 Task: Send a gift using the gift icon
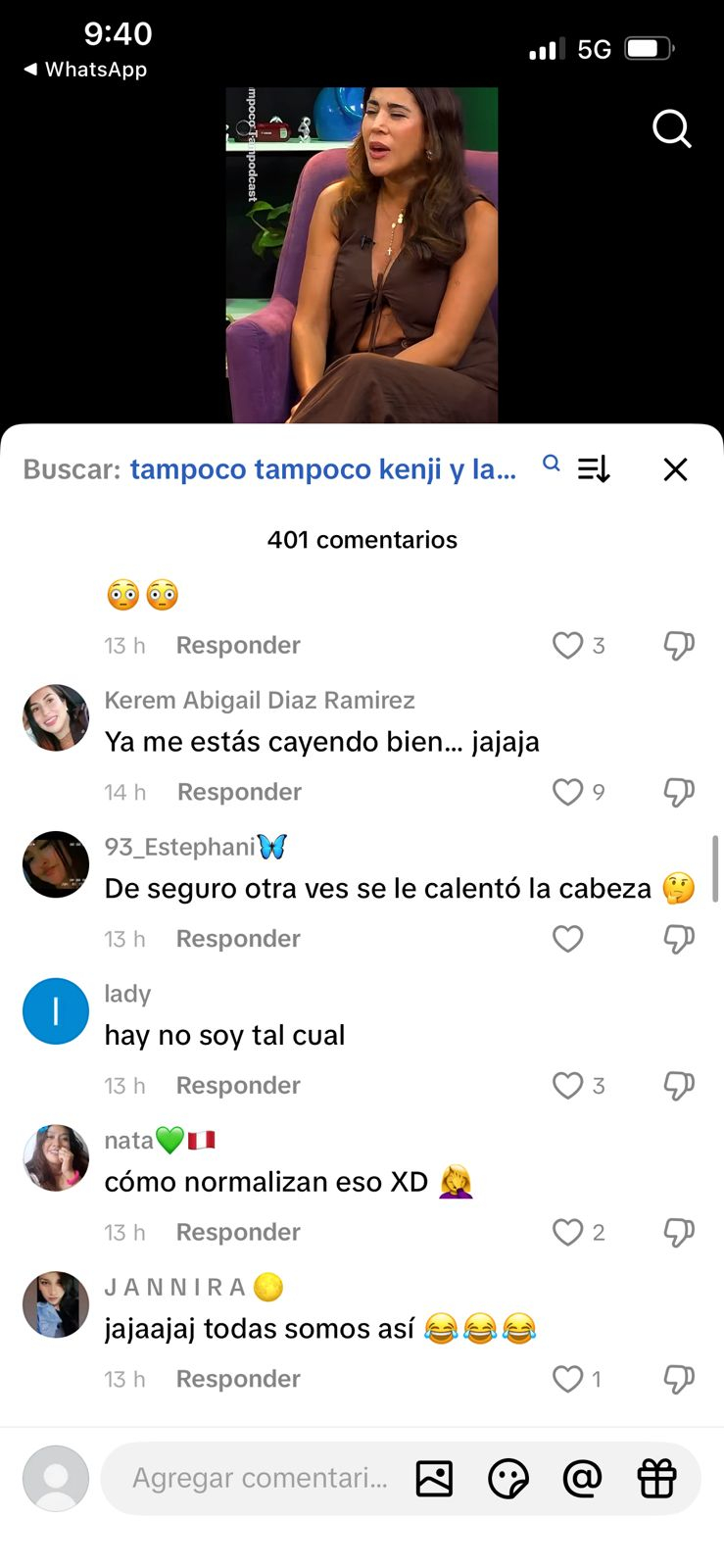(657, 1478)
